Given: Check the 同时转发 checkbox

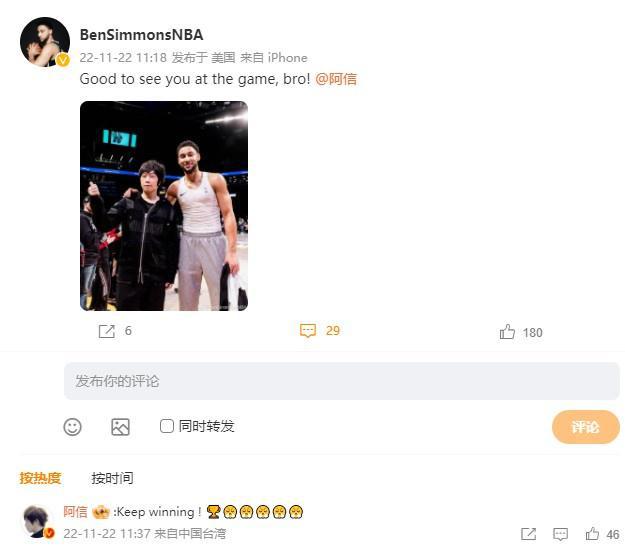Looking at the screenshot, I should tap(167, 426).
